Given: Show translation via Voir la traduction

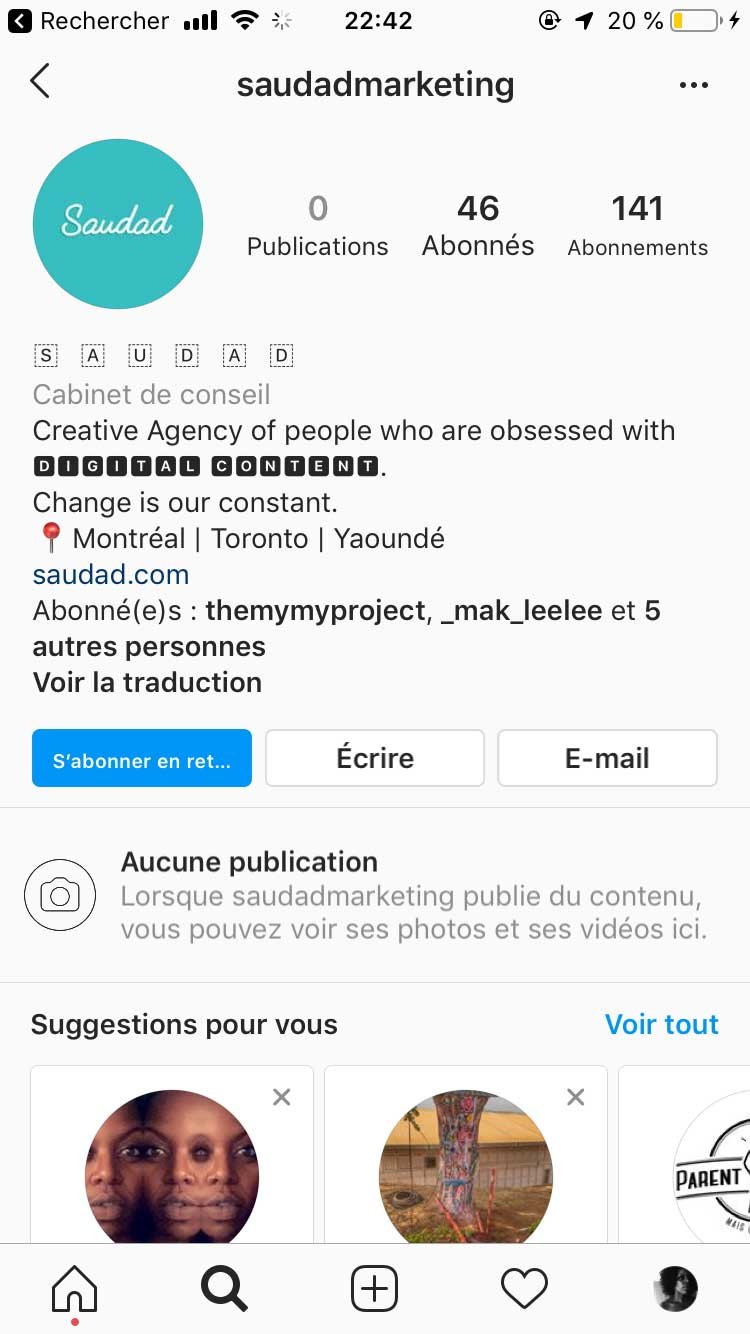Looking at the screenshot, I should tap(146, 682).
